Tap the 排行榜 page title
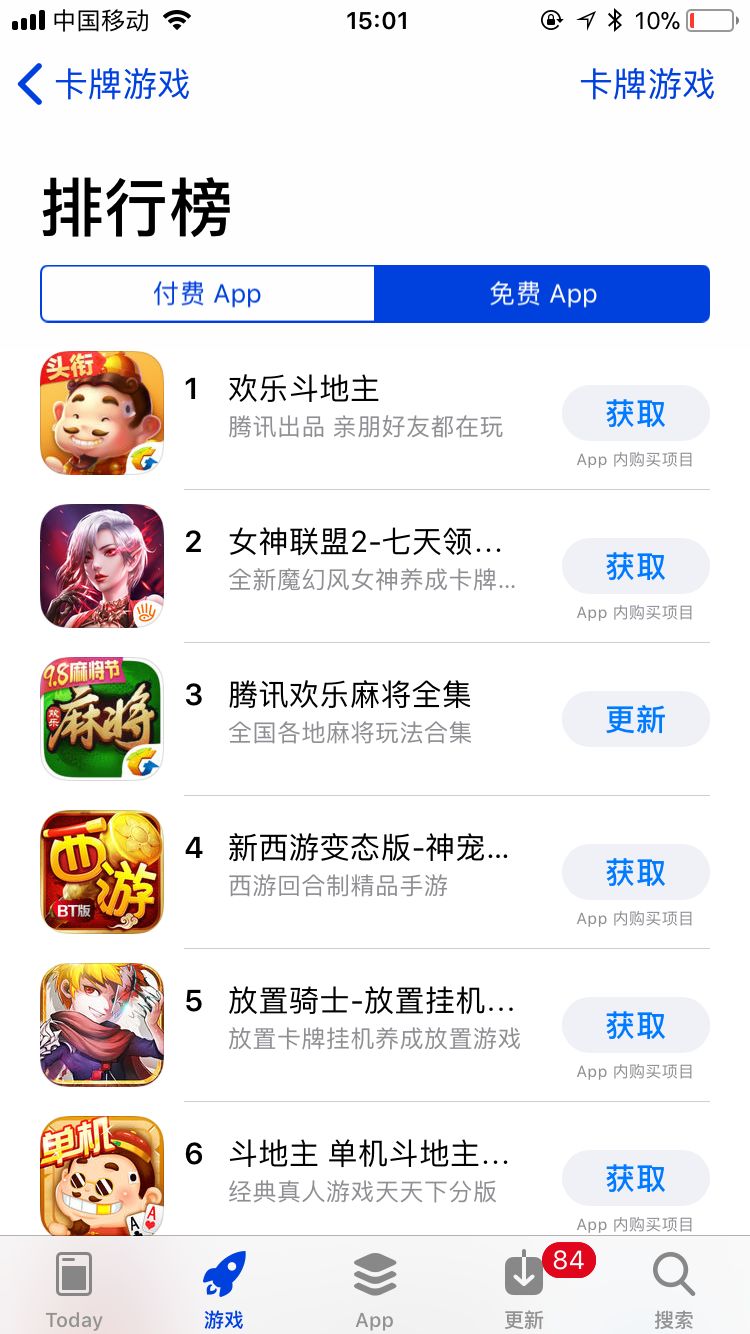Image resolution: width=750 pixels, height=1334 pixels. coord(136,207)
